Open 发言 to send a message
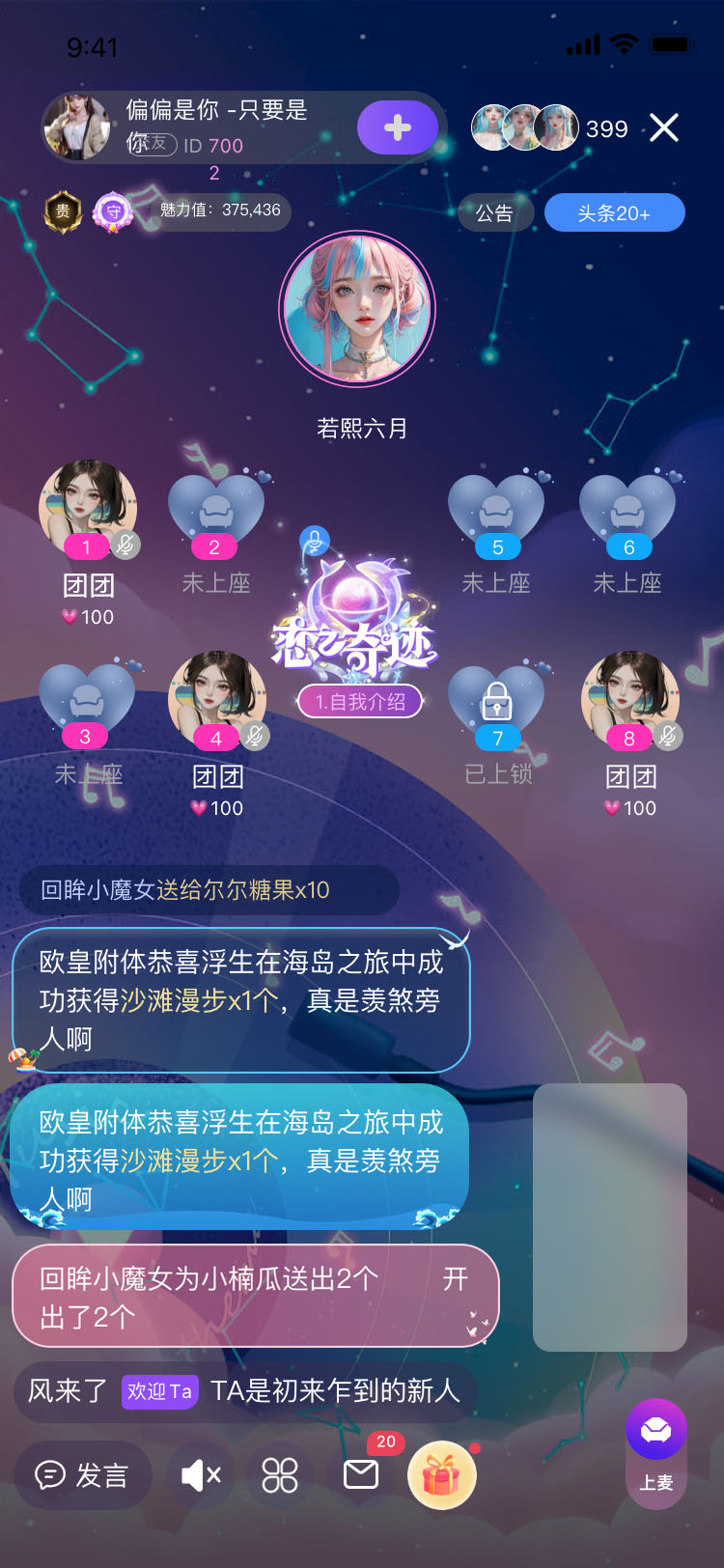Viewport: 724px width, 1568px height. tap(83, 1475)
